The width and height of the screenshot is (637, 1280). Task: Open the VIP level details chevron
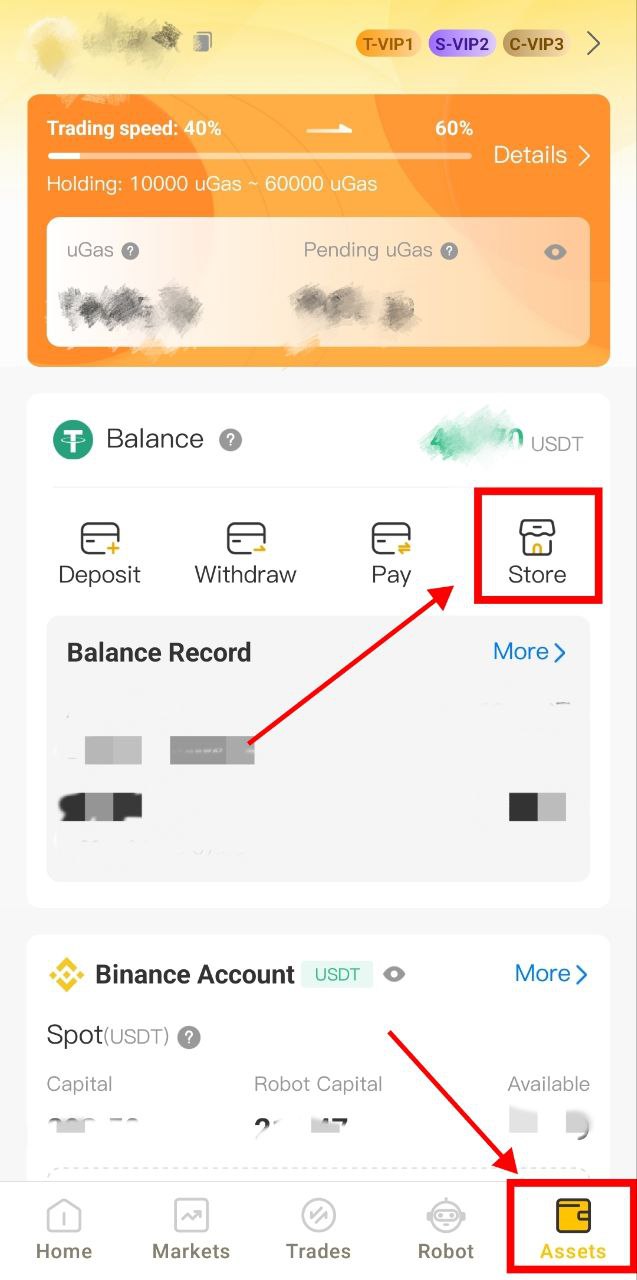pyautogui.click(x=593, y=43)
